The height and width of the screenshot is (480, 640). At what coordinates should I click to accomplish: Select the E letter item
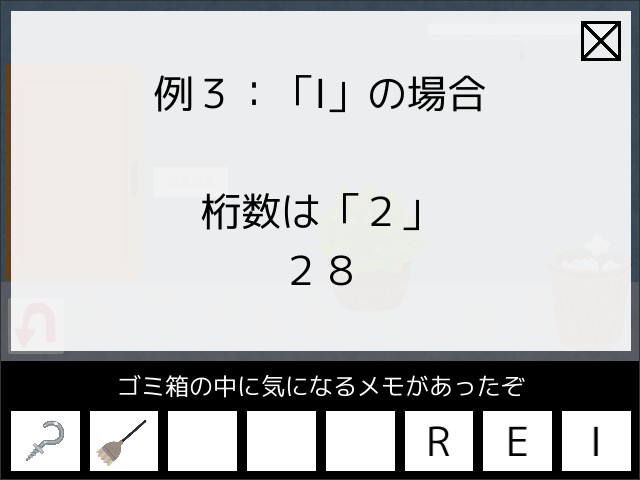pos(517,441)
